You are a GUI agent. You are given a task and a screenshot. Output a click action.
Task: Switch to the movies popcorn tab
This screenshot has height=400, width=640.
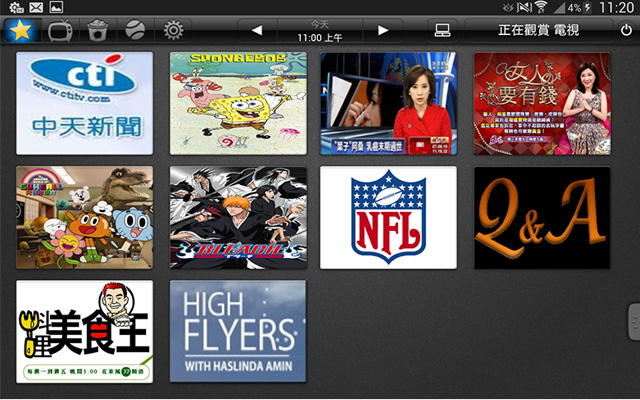pos(97,30)
